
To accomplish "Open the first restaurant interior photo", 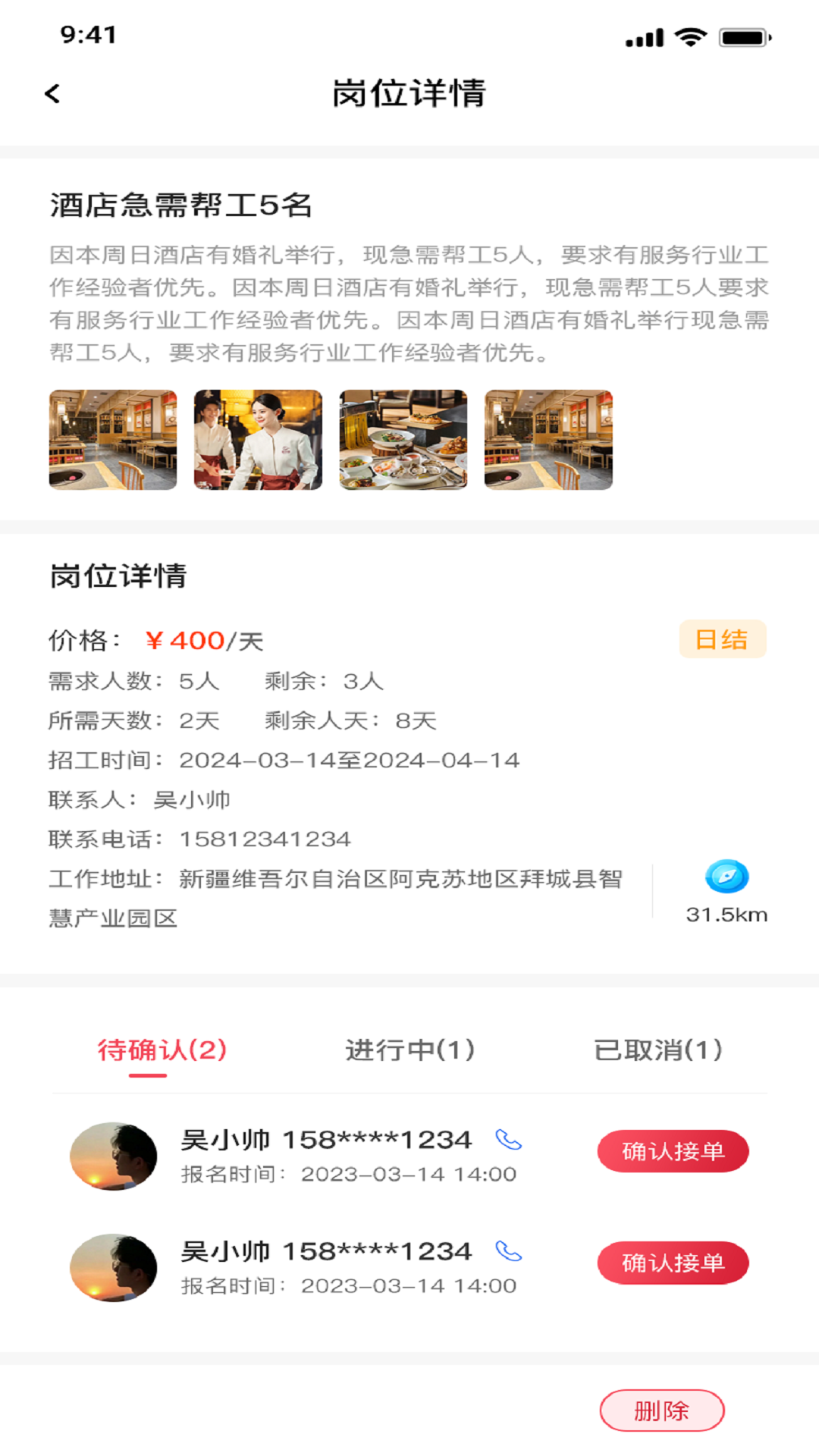I will tap(113, 440).
